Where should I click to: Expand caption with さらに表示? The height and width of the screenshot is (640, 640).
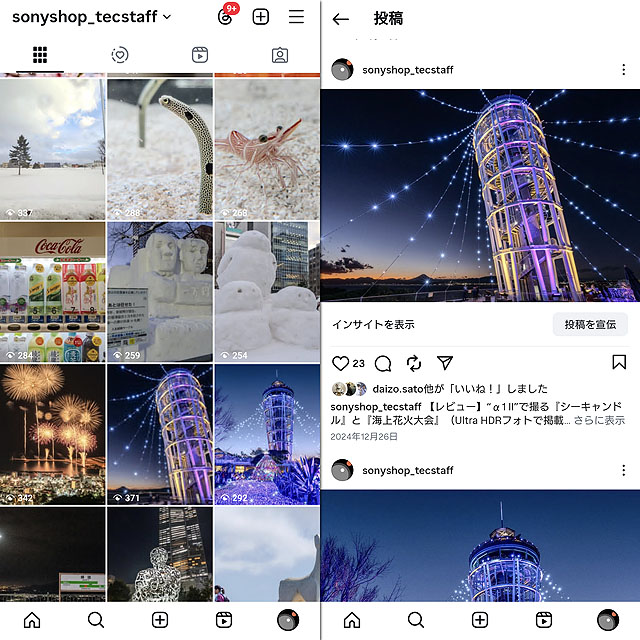coord(601,421)
